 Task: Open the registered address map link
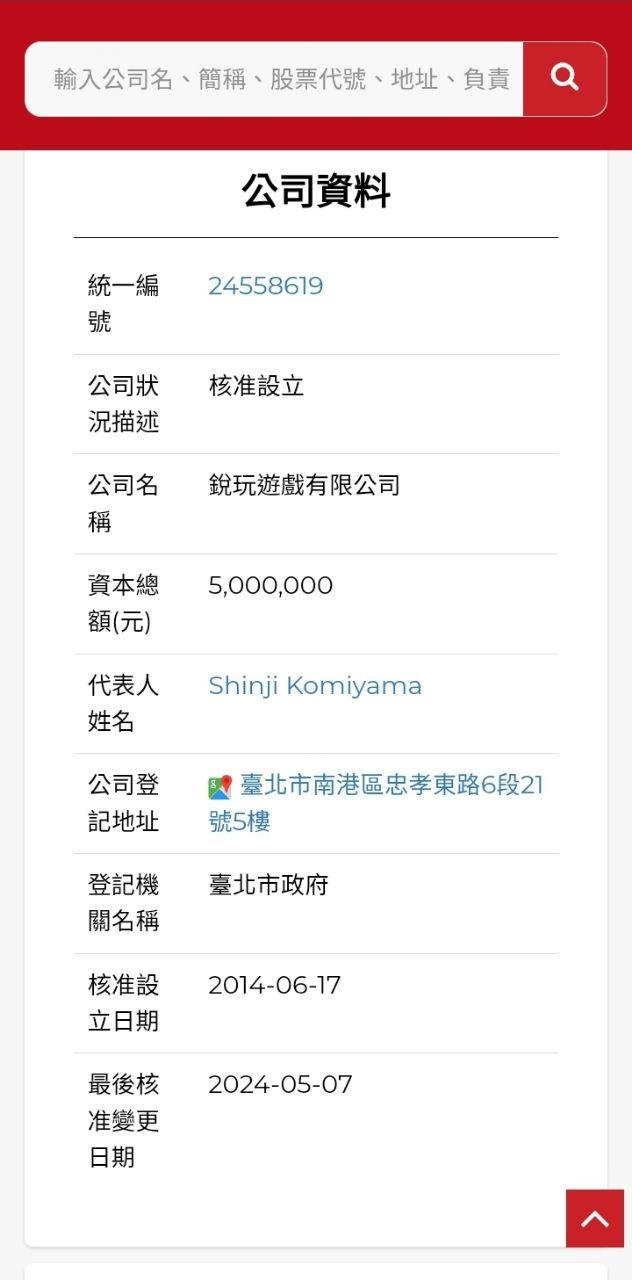pyautogui.click(x=376, y=802)
